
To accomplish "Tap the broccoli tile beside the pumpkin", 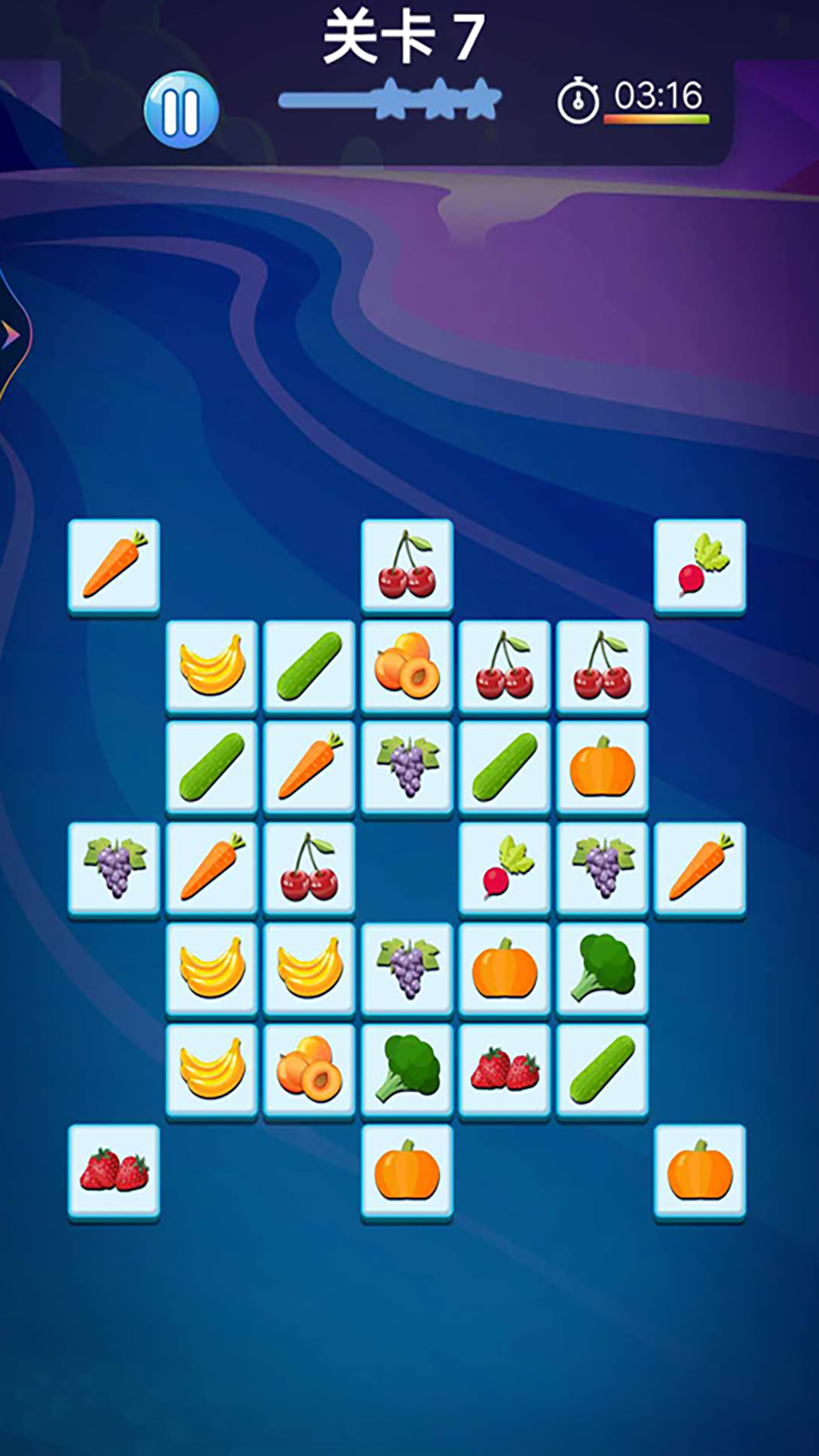I will pyautogui.click(x=602, y=969).
